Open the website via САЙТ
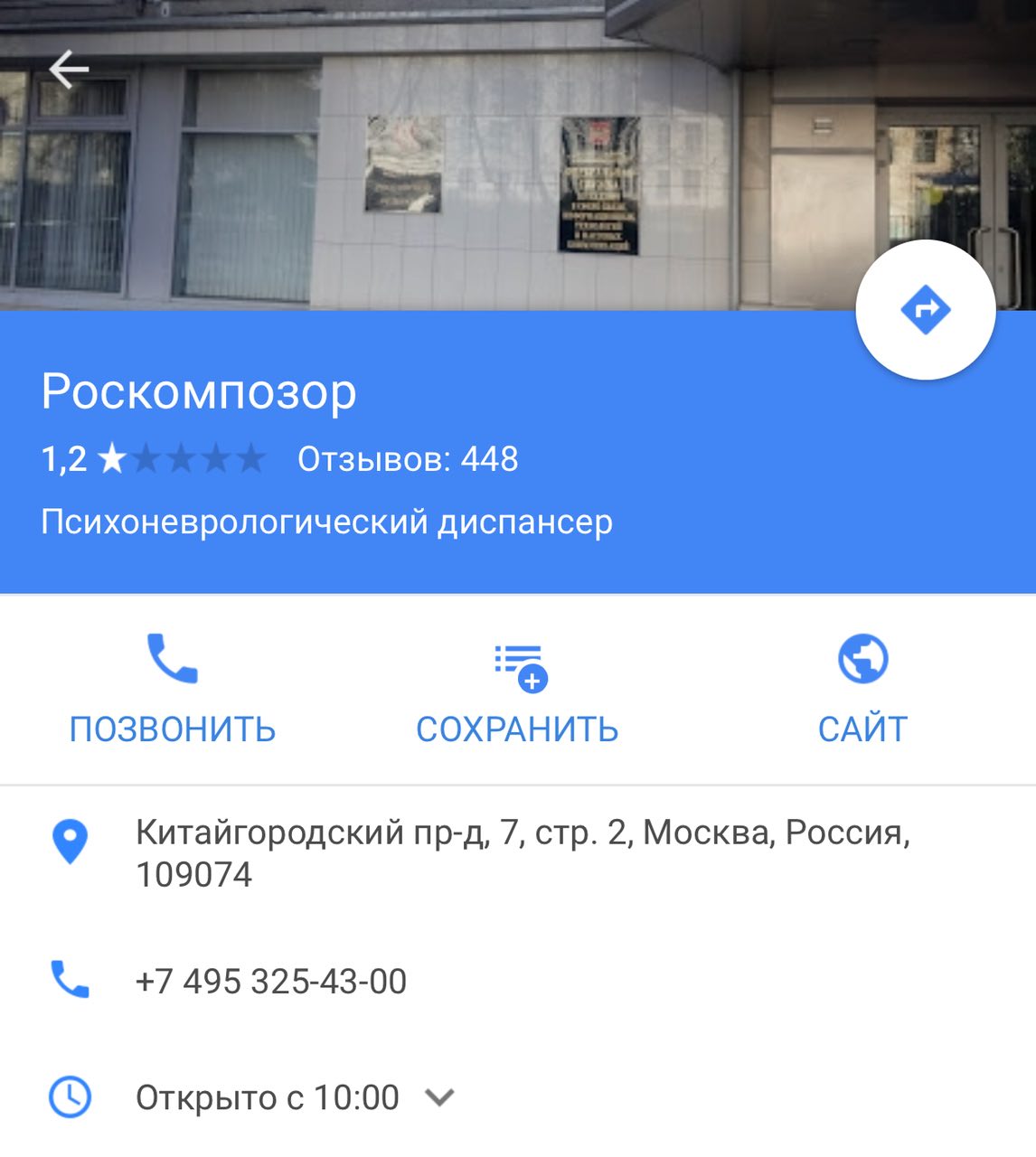 point(862,689)
